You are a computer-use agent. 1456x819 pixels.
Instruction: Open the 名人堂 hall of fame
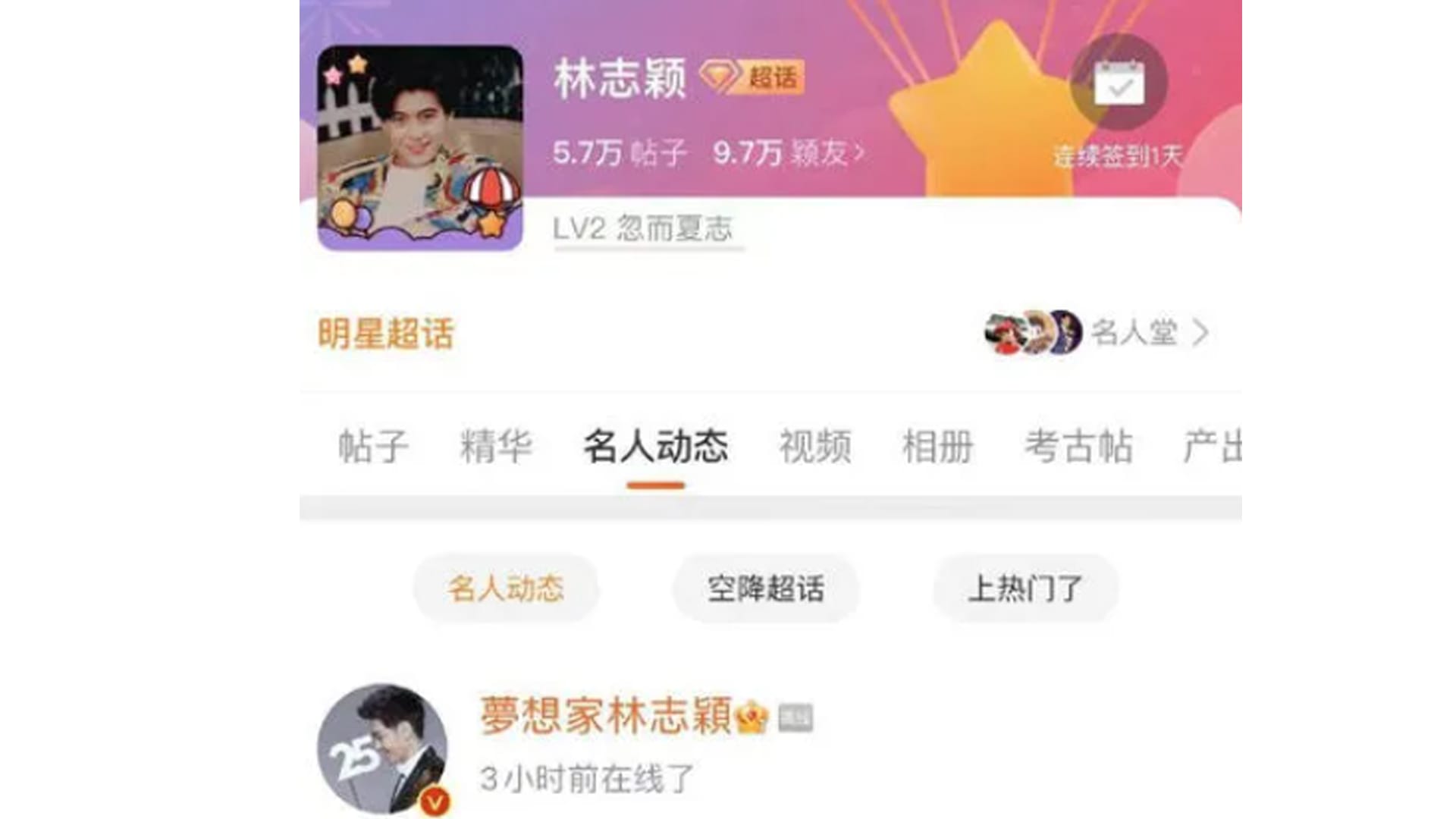[1133, 332]
